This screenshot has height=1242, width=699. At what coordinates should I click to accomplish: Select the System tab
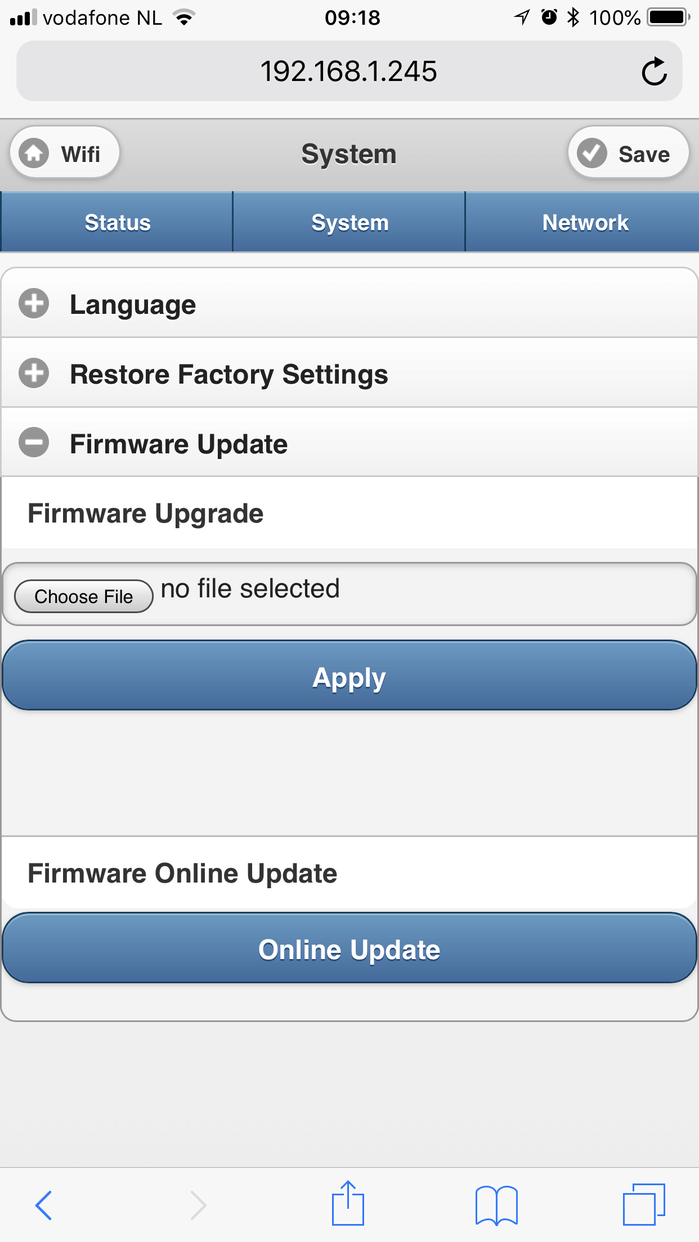349,222
